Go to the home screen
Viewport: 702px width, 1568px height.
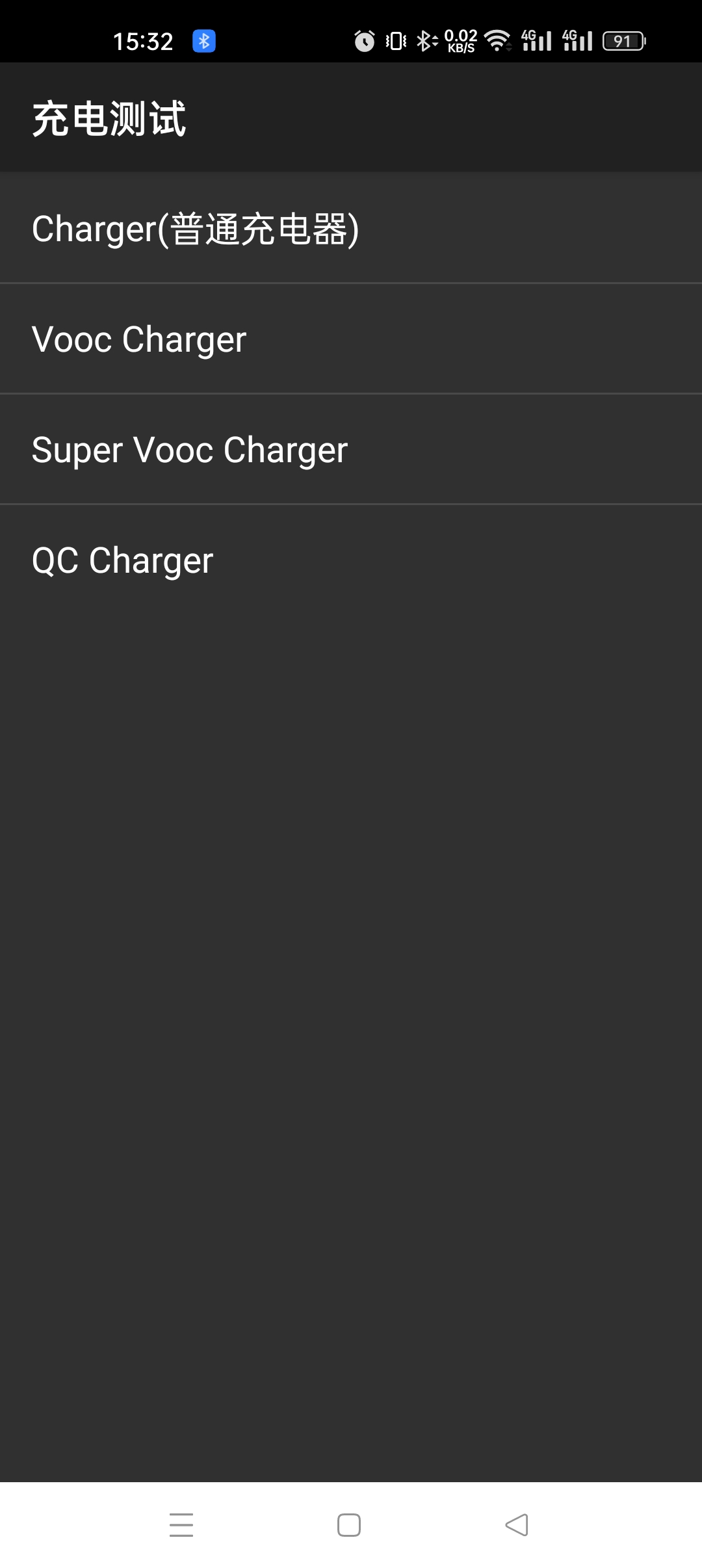click(x=349, y=1525)
